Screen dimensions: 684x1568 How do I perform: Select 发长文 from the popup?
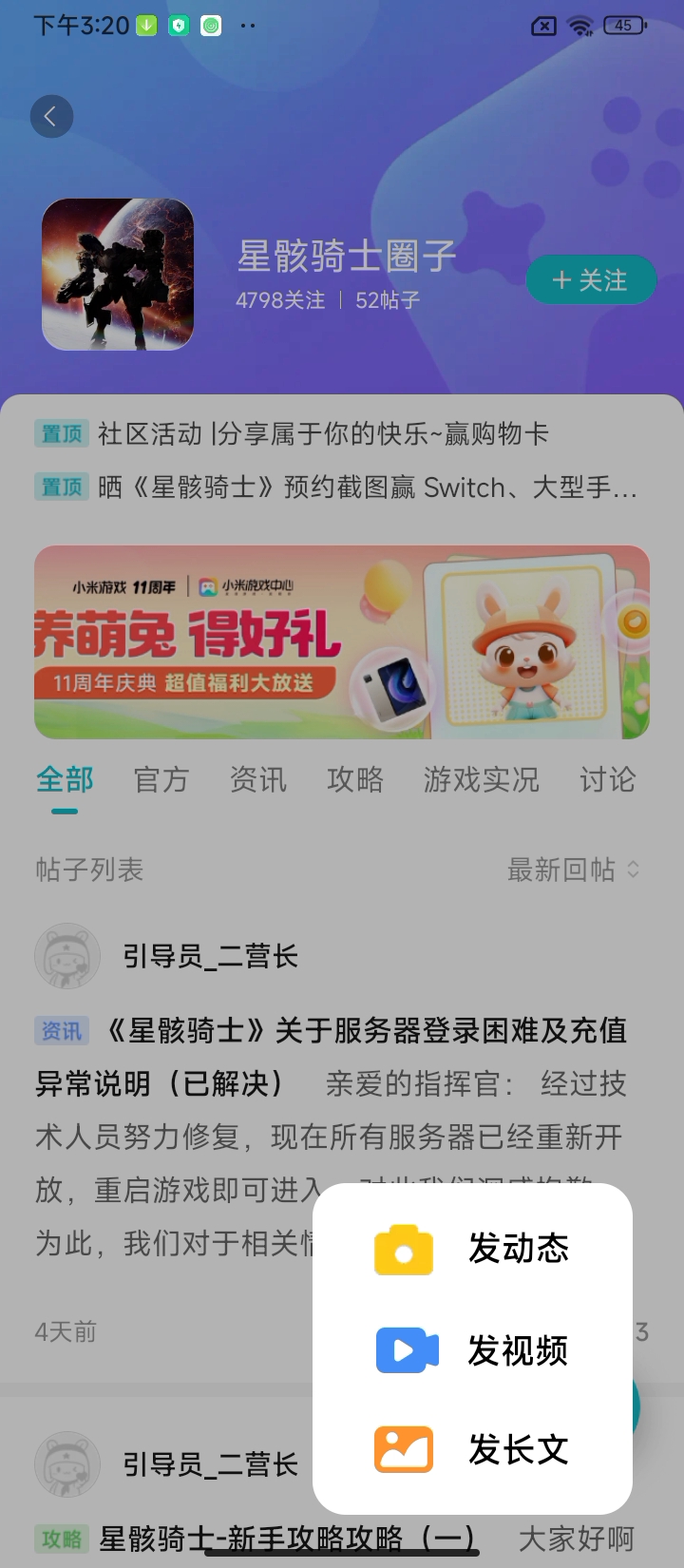472,1450
